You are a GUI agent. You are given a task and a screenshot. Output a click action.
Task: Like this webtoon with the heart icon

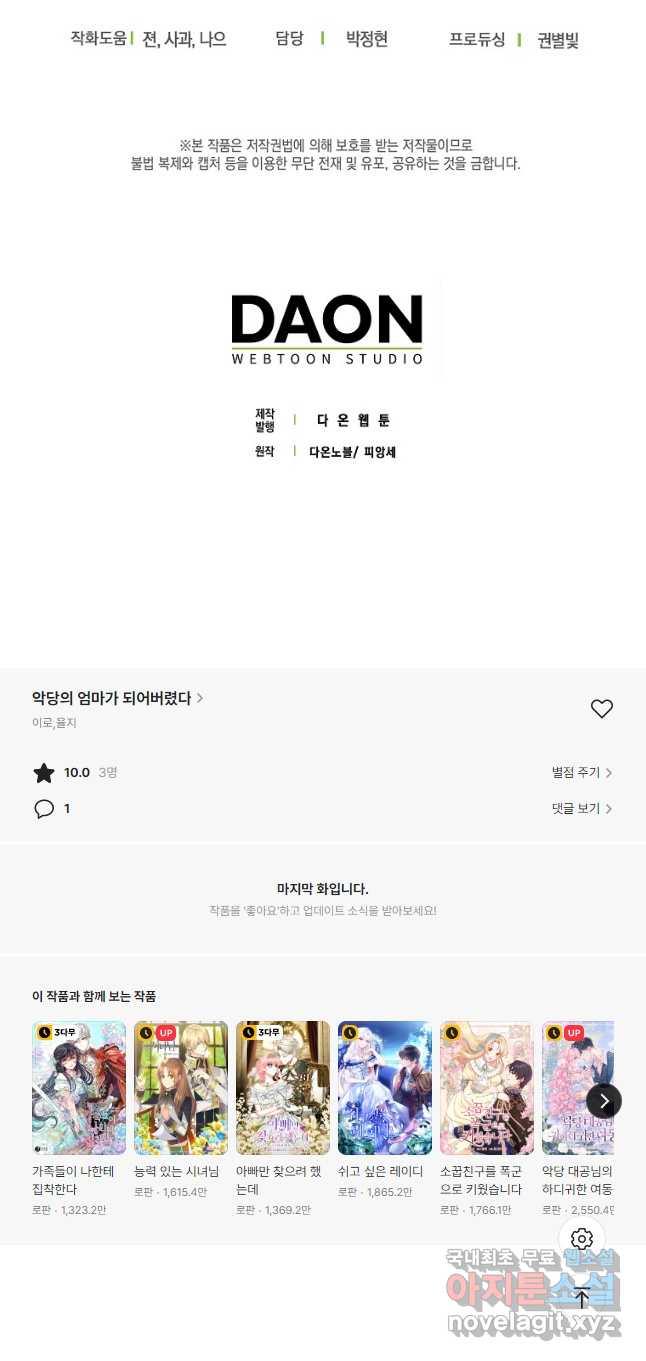point(601,709)
